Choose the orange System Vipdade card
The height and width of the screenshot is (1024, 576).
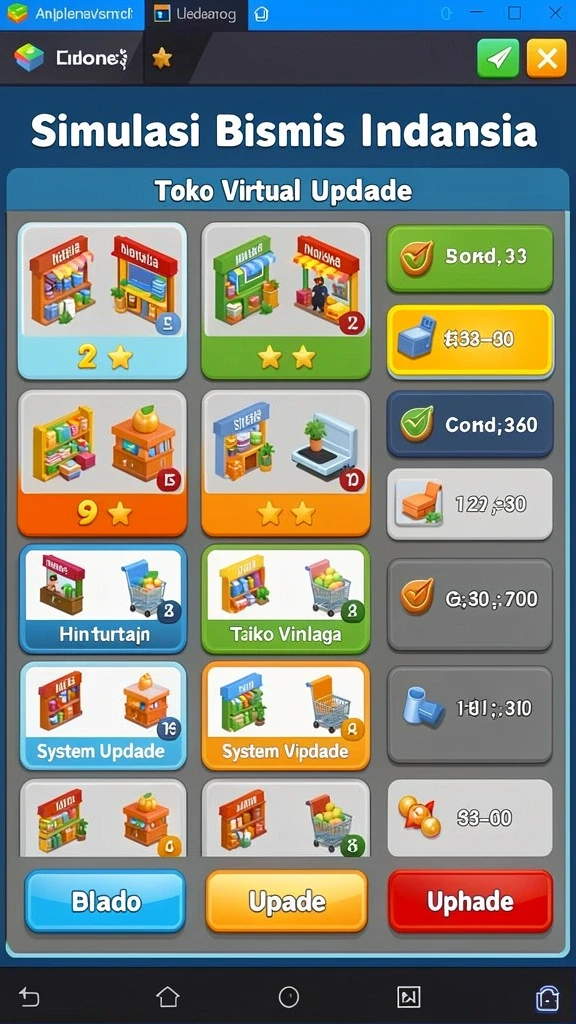[285, 716]
